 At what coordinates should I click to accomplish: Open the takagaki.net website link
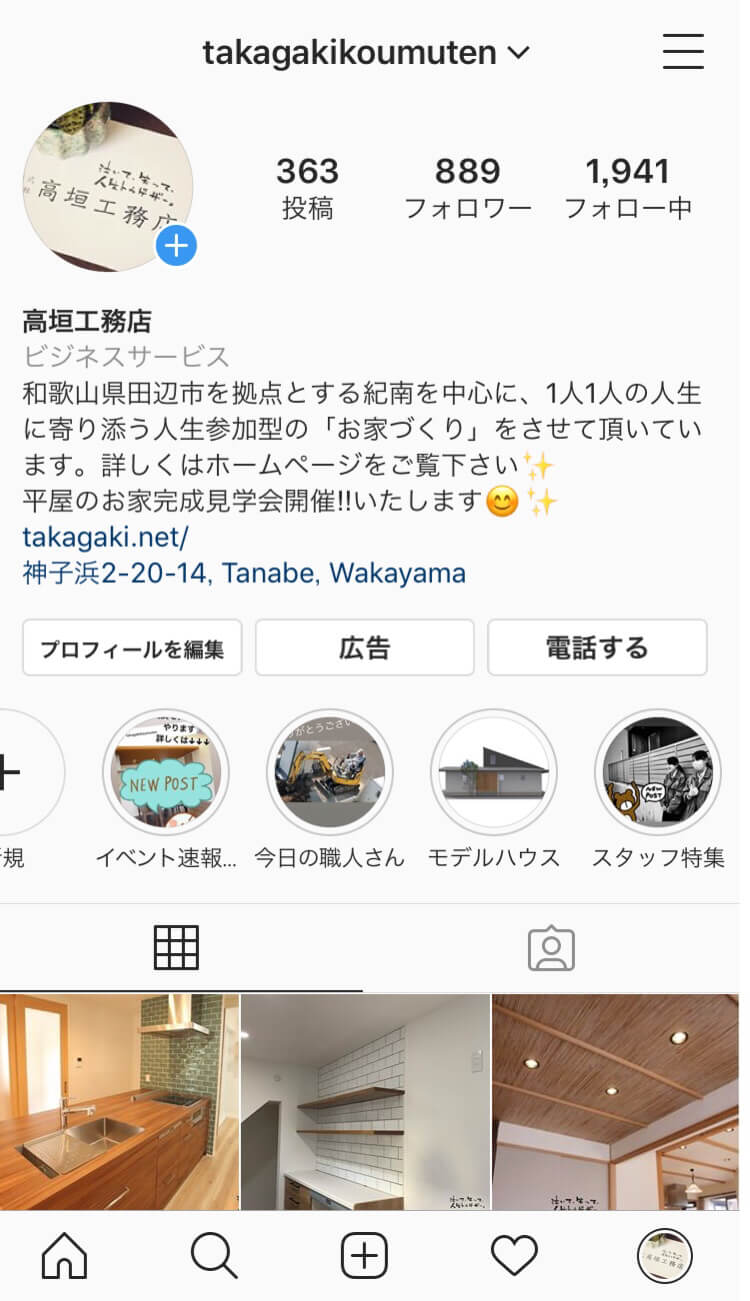click(105, 538)
